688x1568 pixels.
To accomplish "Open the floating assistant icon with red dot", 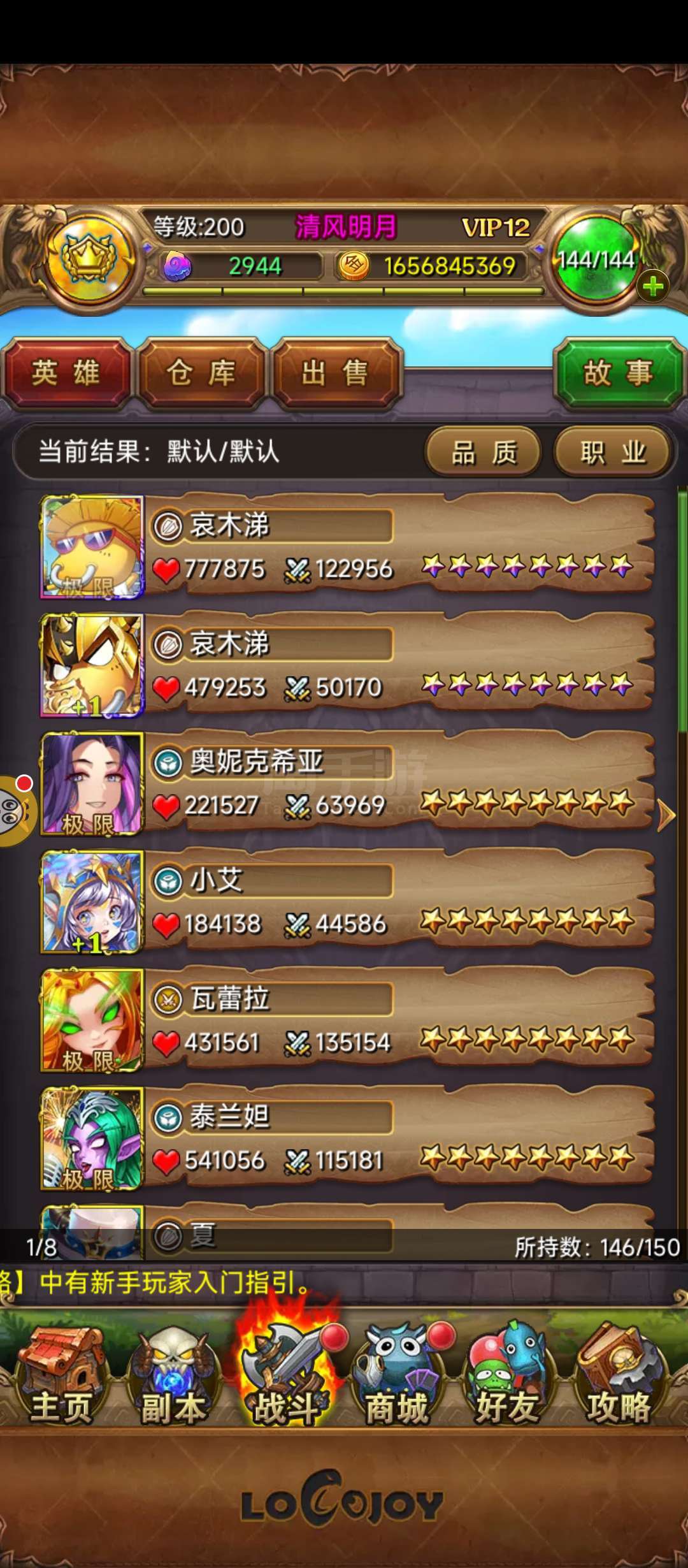I will [x=15, y=809].
